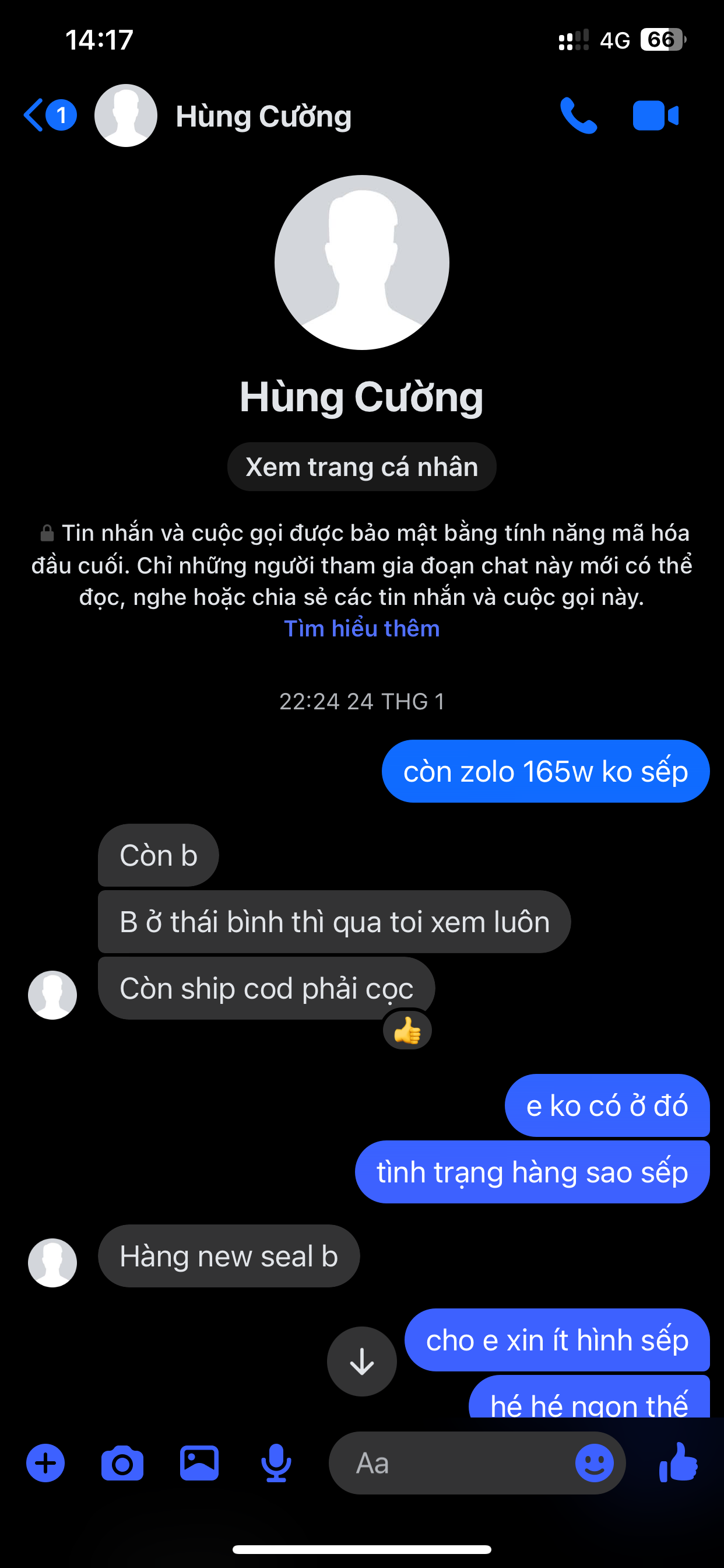724x1568 pixels.
Task: Open the emoji picker in message box
Action: pos(594,1462)
